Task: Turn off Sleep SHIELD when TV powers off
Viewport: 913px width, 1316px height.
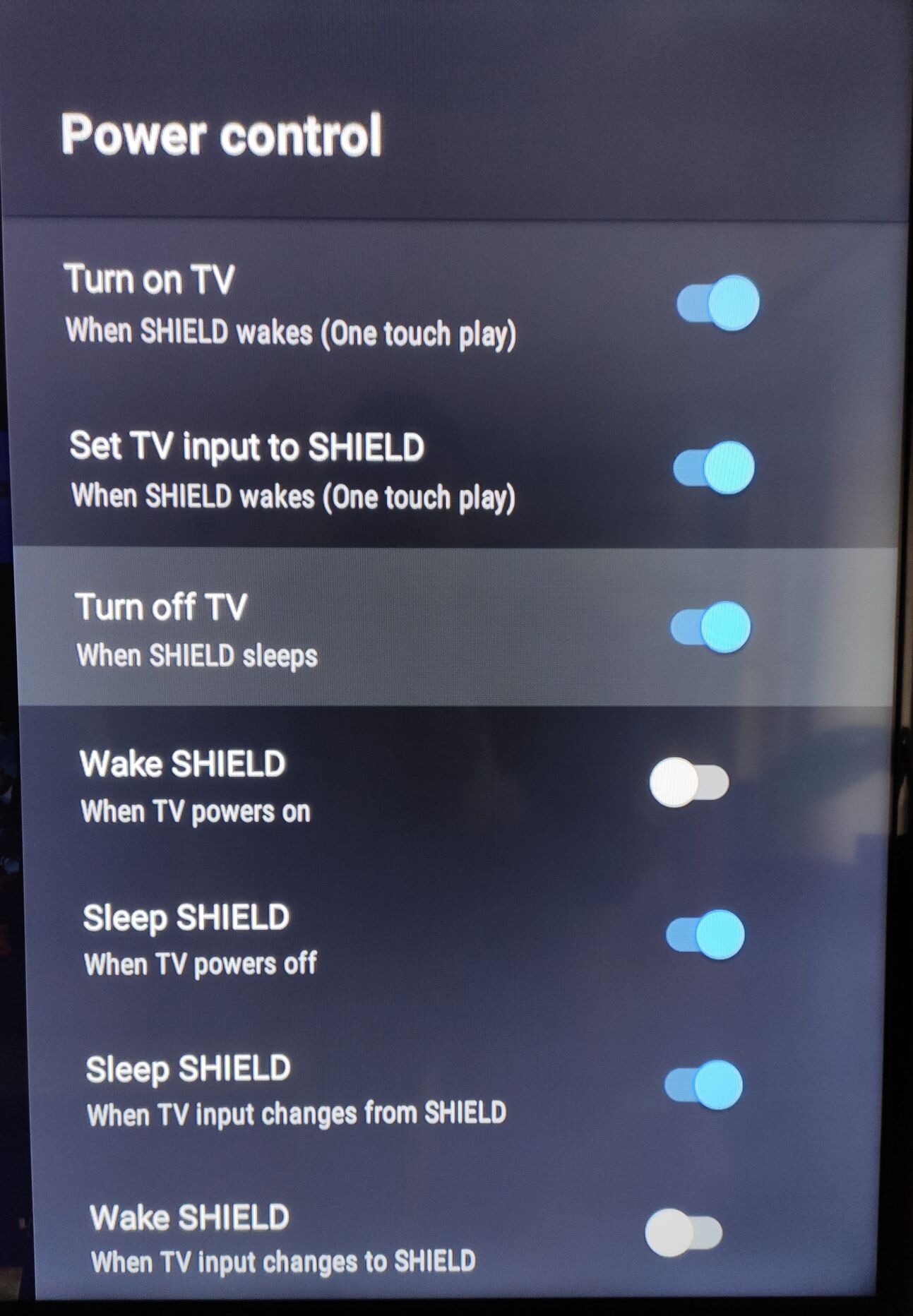Action: (x=705, y=935)
